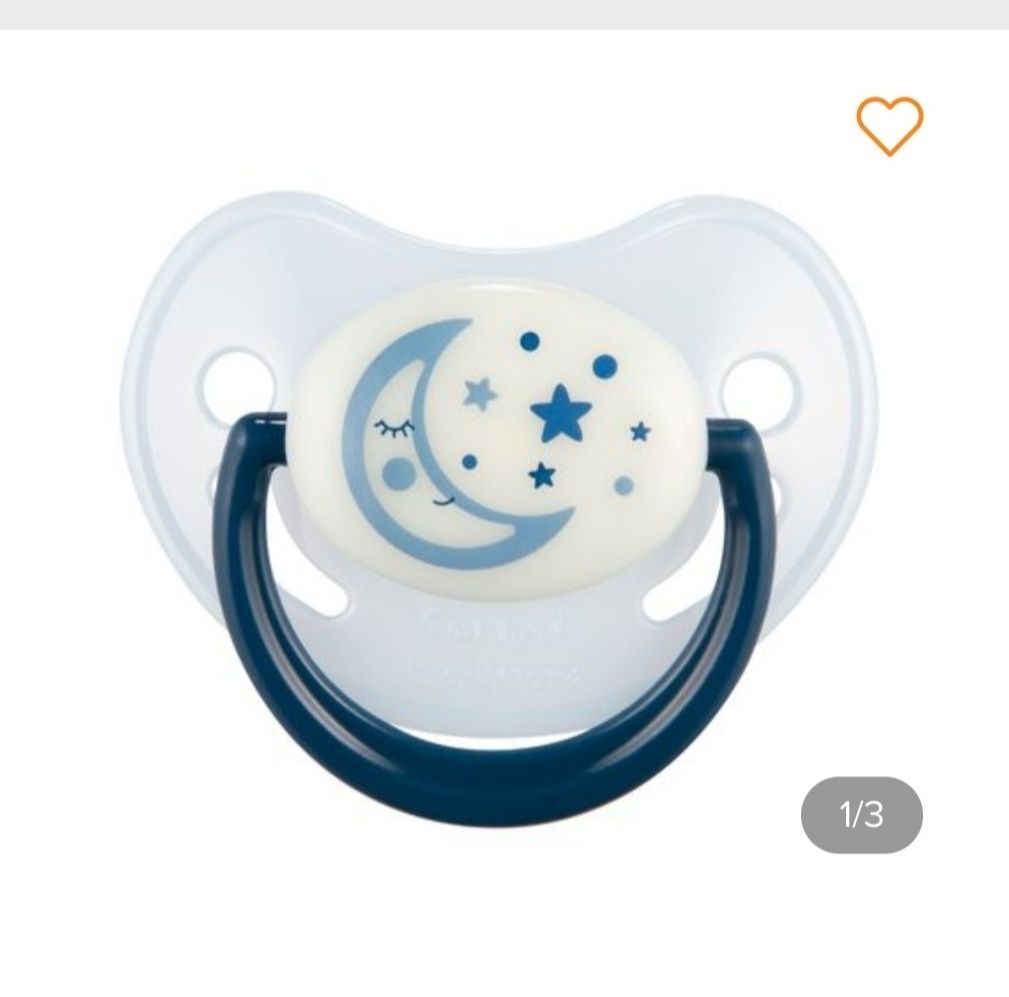This screenshot has height=997, width=1009.
Task: Add this pacifier to favorites
Action: pos(889,125)
